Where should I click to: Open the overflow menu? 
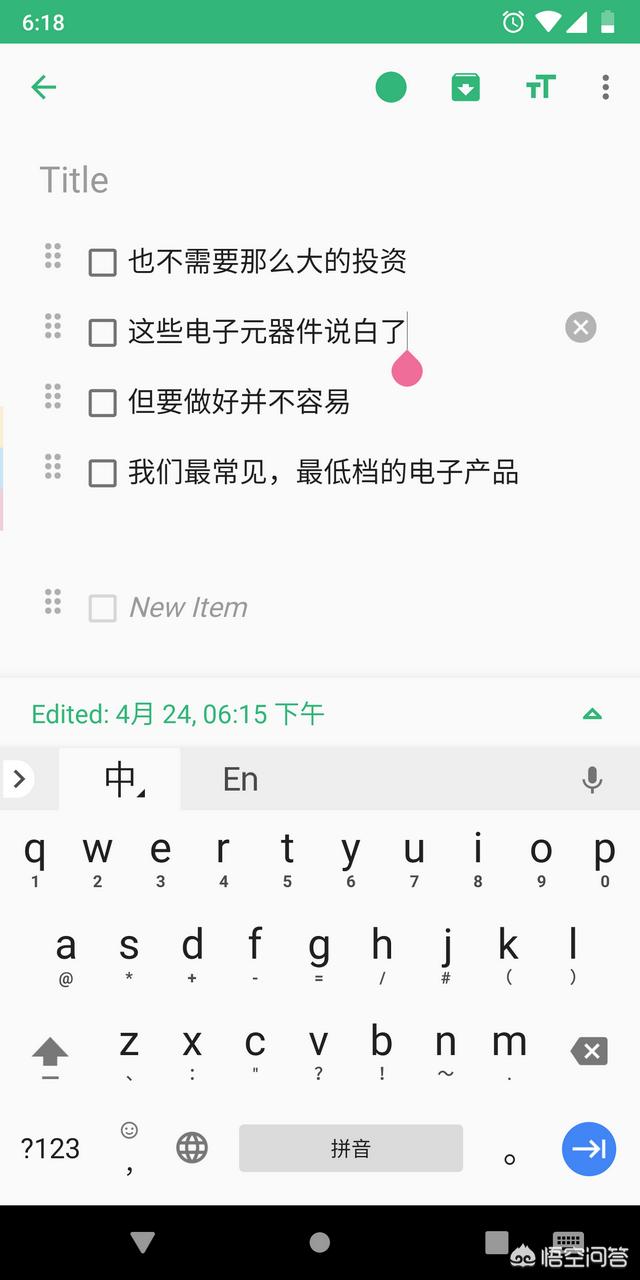click(605, 88)
